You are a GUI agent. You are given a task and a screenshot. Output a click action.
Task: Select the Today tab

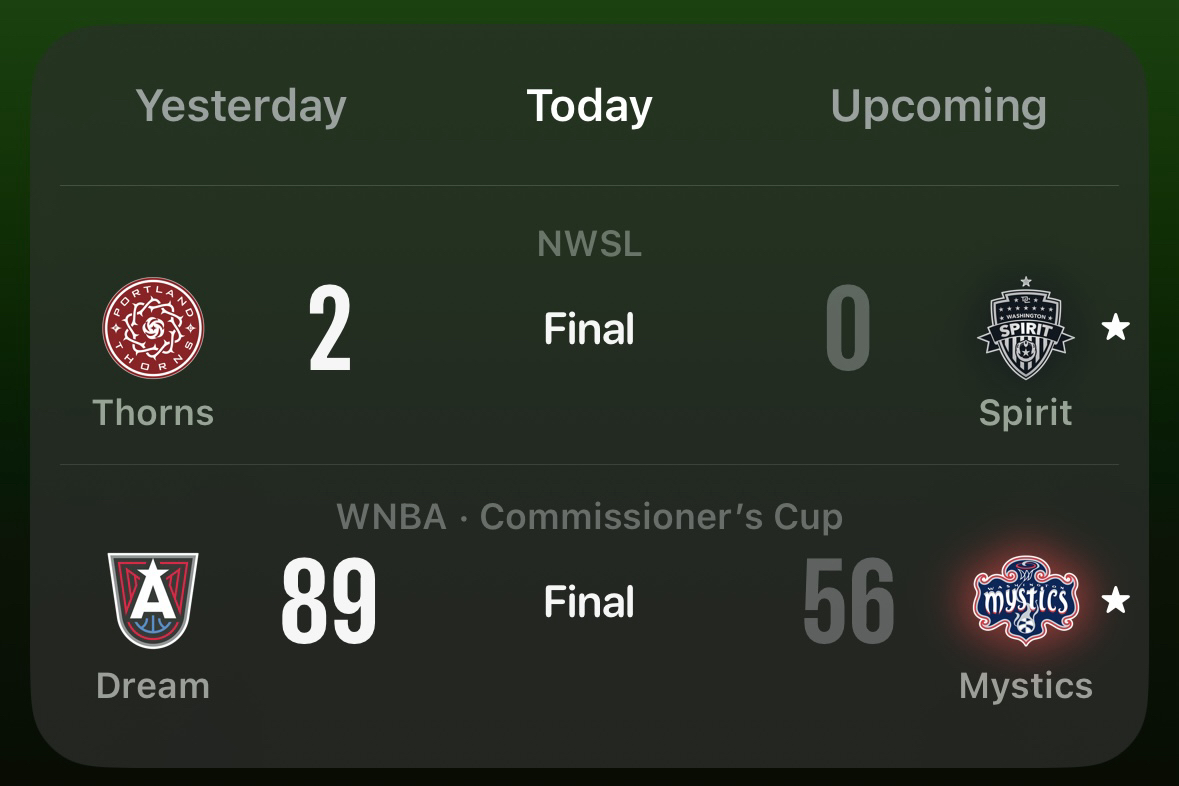(589, 106)
